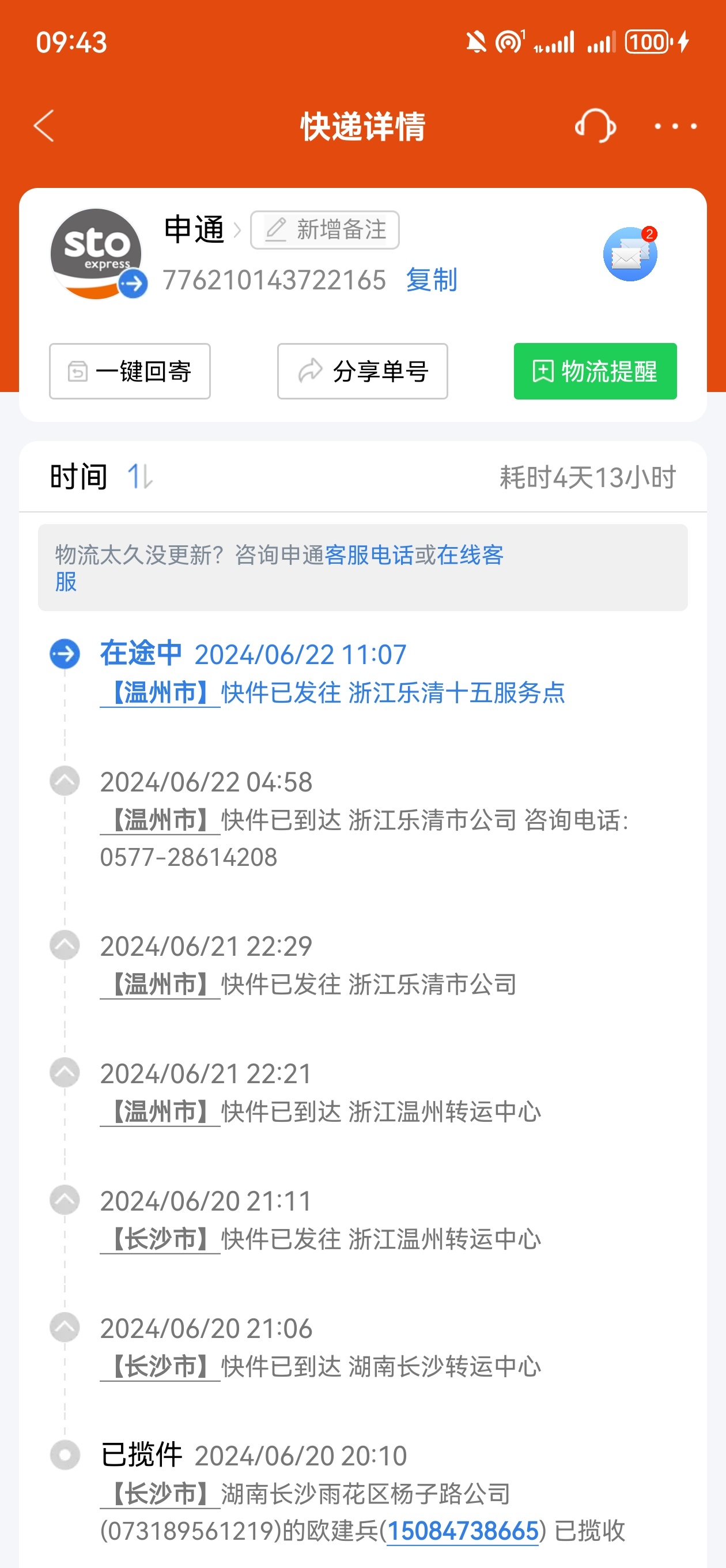The height and width of the screenshot is (1568, 726).
Task: Share the tracking number with 分享单号
Action: pos(362,371)
